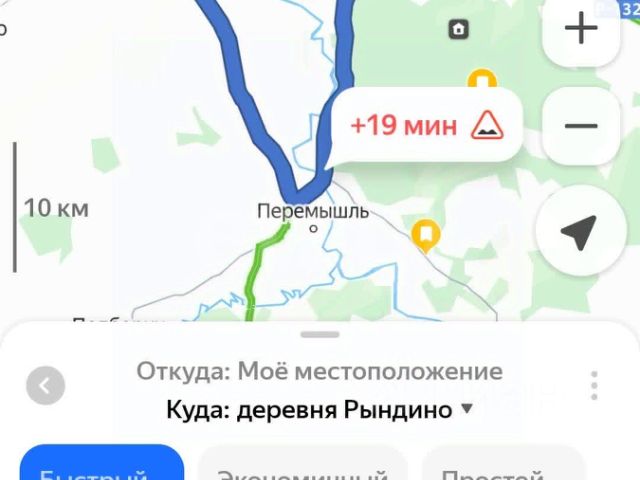Expand the route panel handle
Viewport: 640px width, 480px height.
(x=320, y=334)
